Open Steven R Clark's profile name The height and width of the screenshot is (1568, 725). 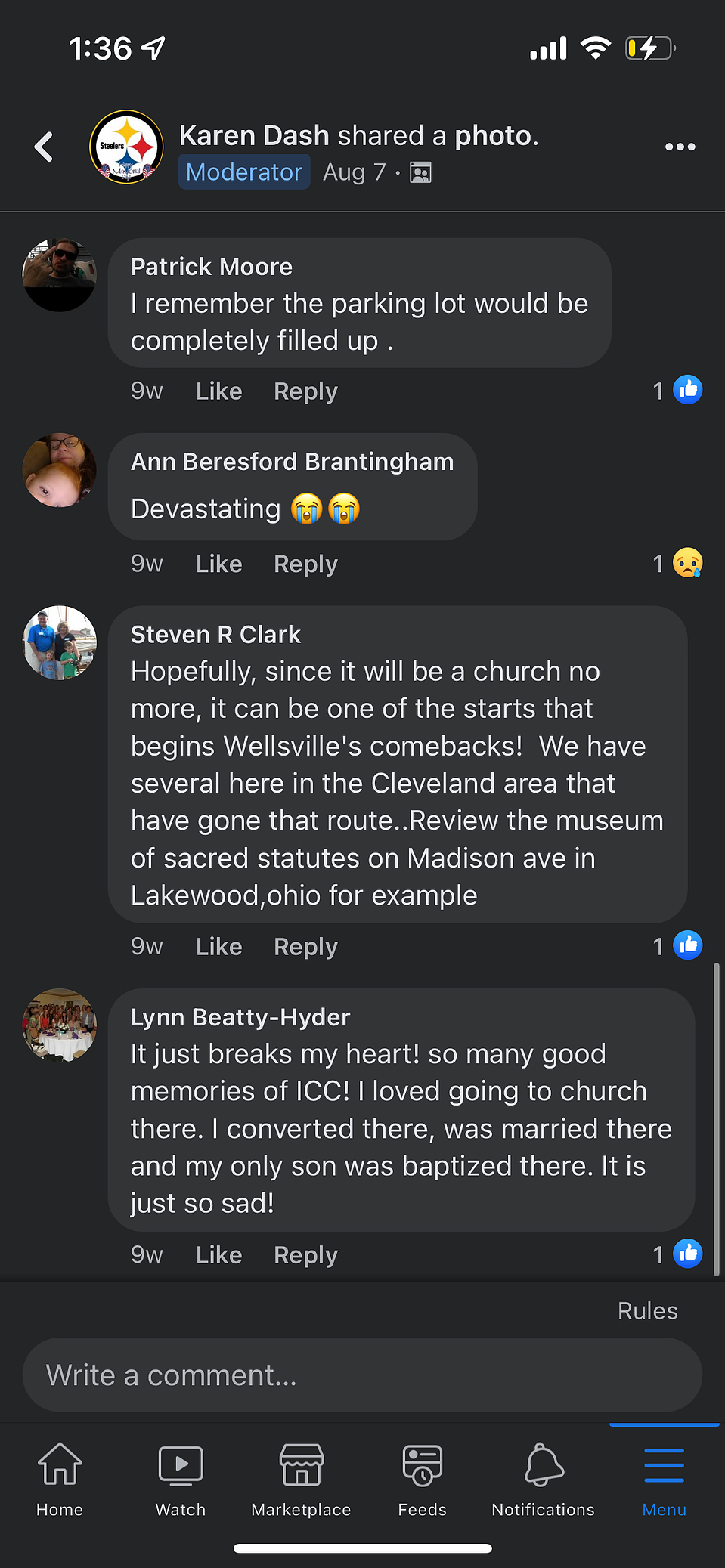pos(215,634)
